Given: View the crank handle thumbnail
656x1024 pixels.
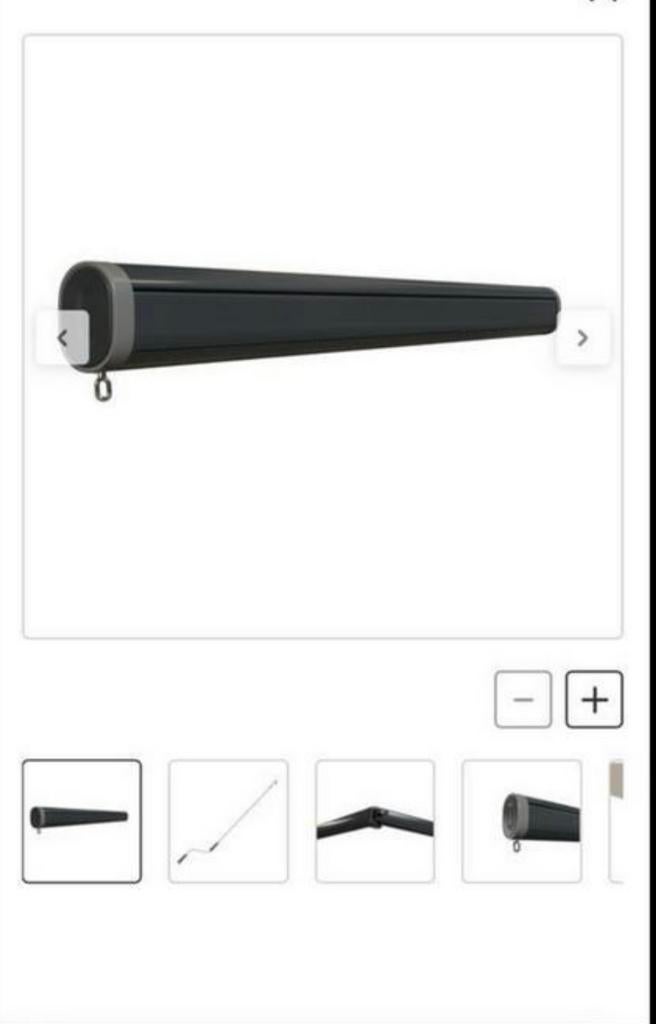Looking at the screenshot, I should point(228,821).
